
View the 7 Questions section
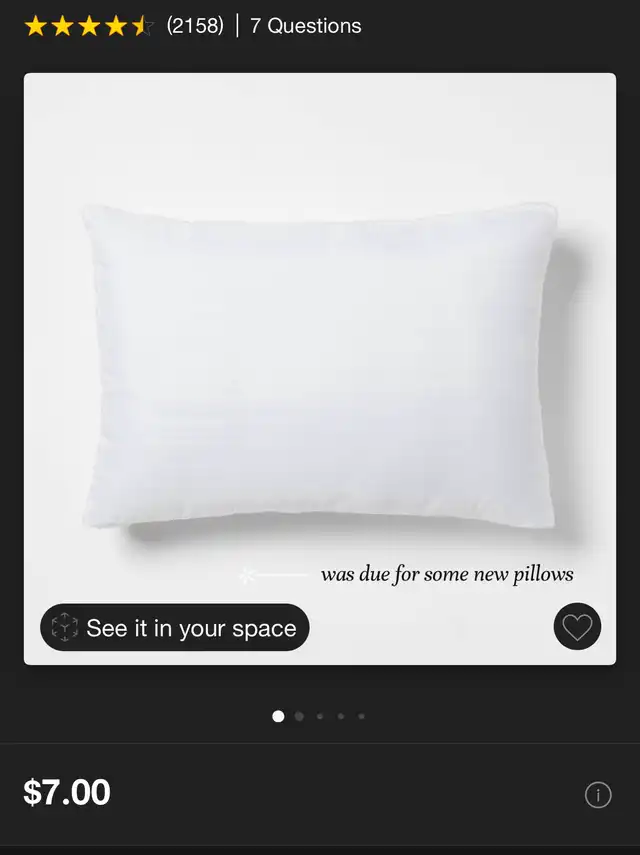coord(306,26)
